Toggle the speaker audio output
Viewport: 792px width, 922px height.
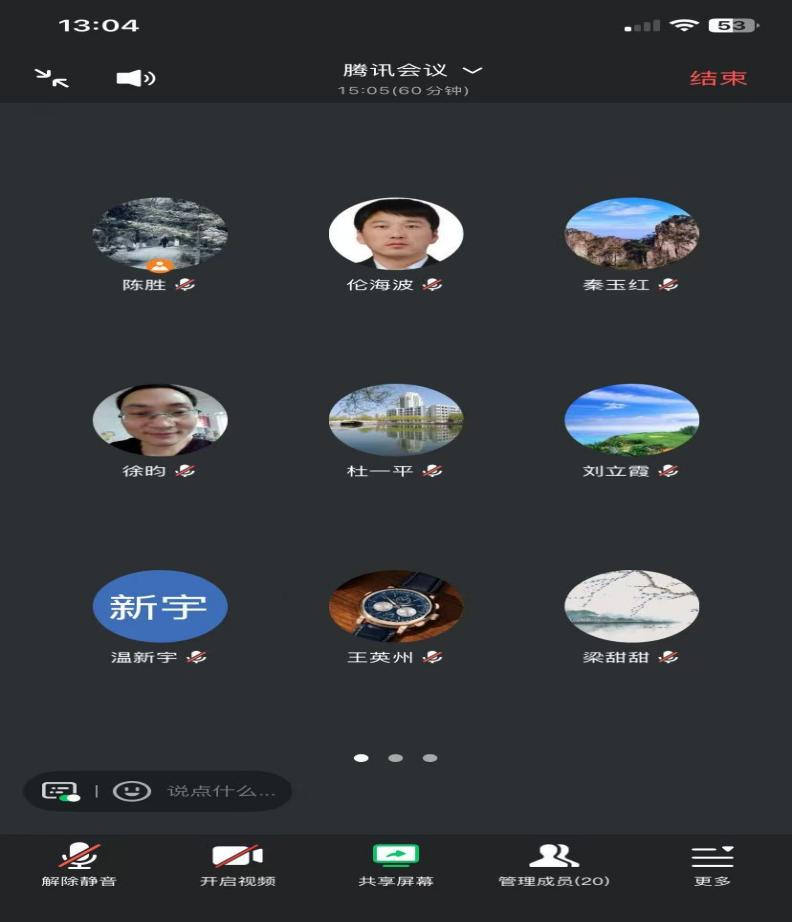[135, 78]
